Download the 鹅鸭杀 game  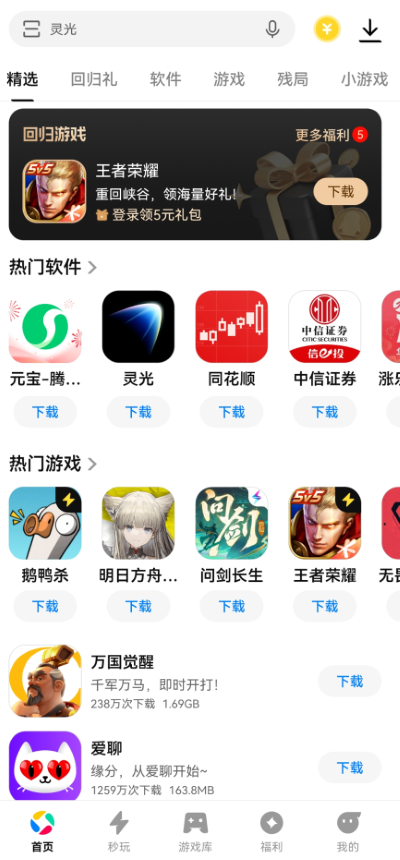[45, 606]
